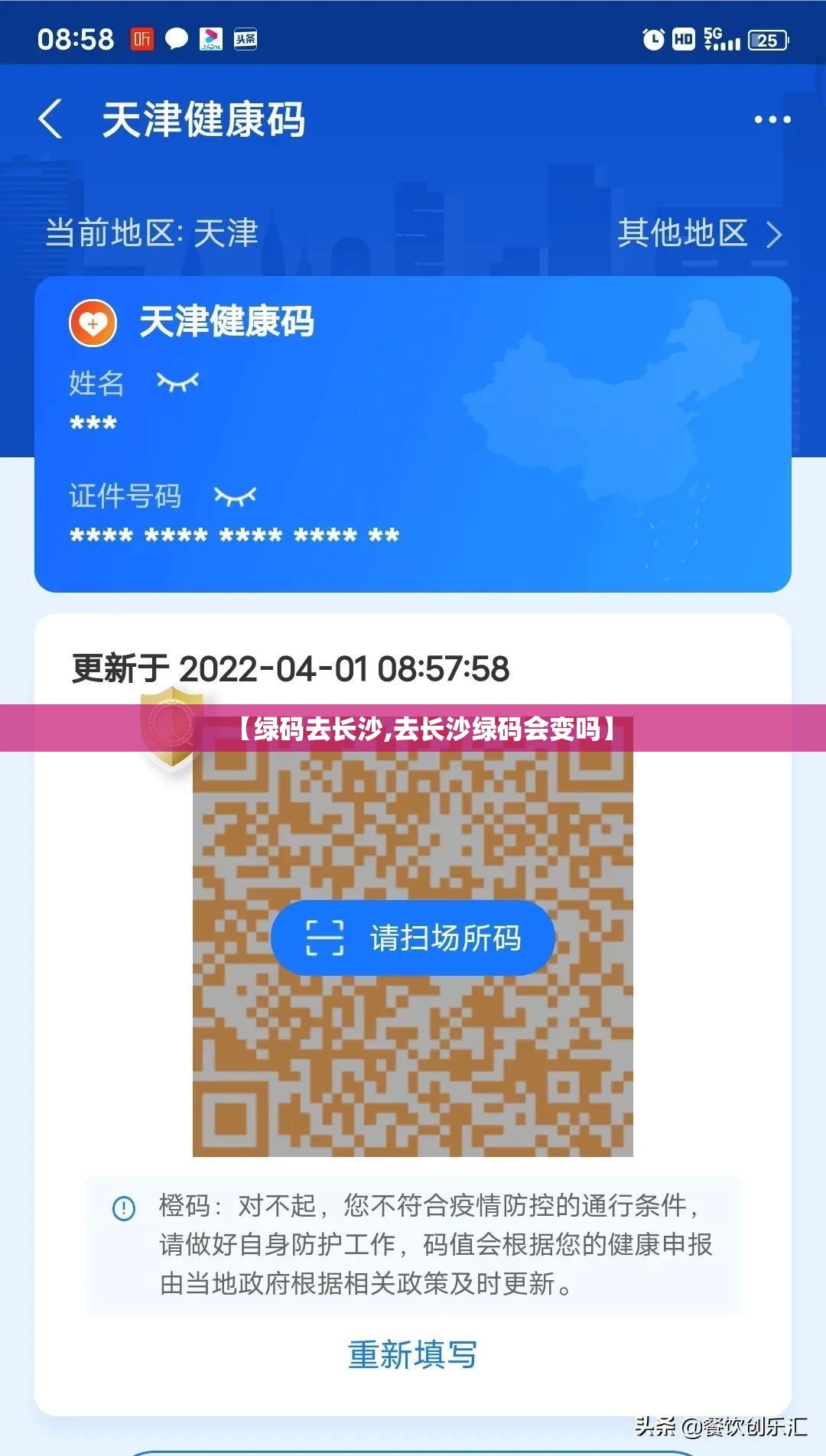Image resolution: width=826 pixels, height=1456 pixels.
Task: Reveal the hidden 姓名
Action: [177, 382]
